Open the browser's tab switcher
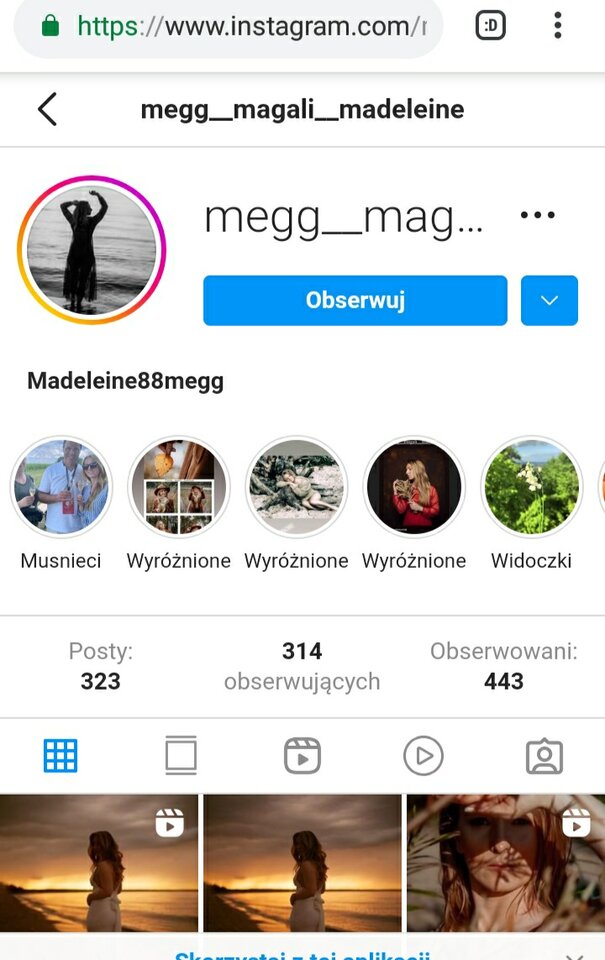The height and width of the screenshot is (960, 605). 490,27
